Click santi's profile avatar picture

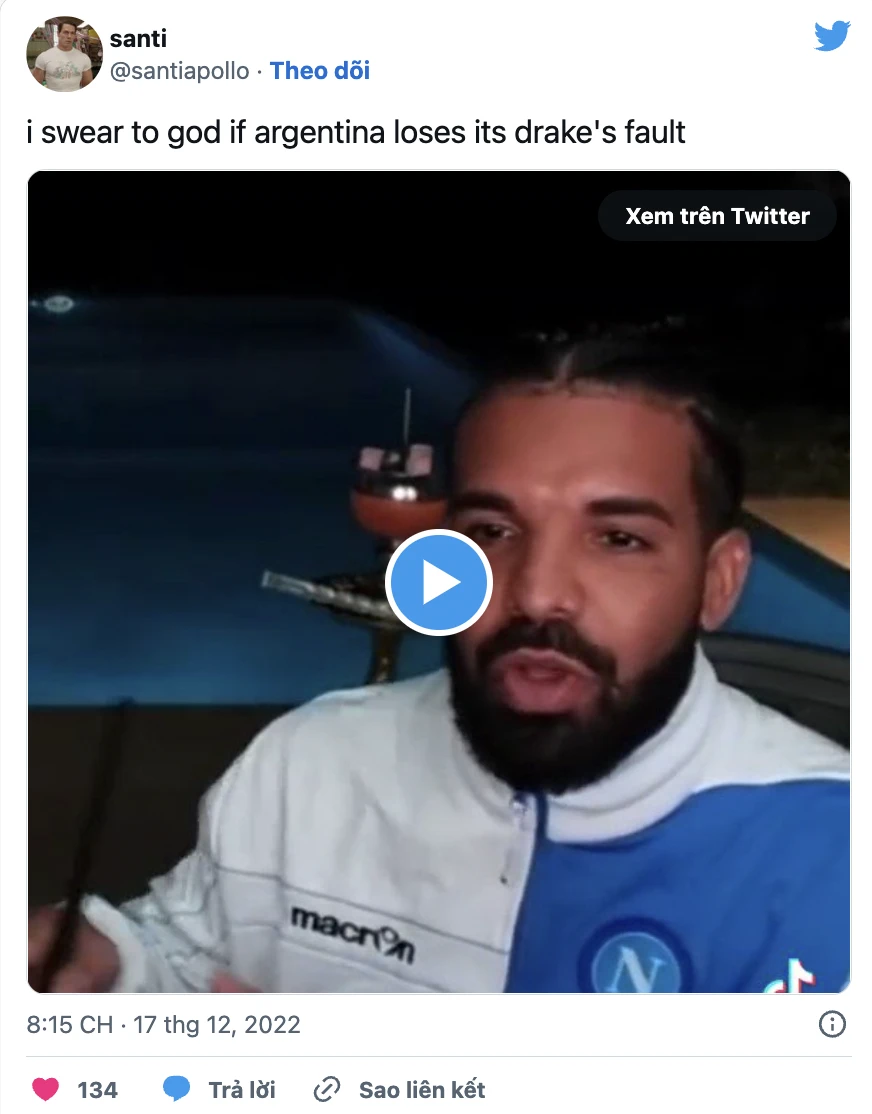(x=64, y=54)
